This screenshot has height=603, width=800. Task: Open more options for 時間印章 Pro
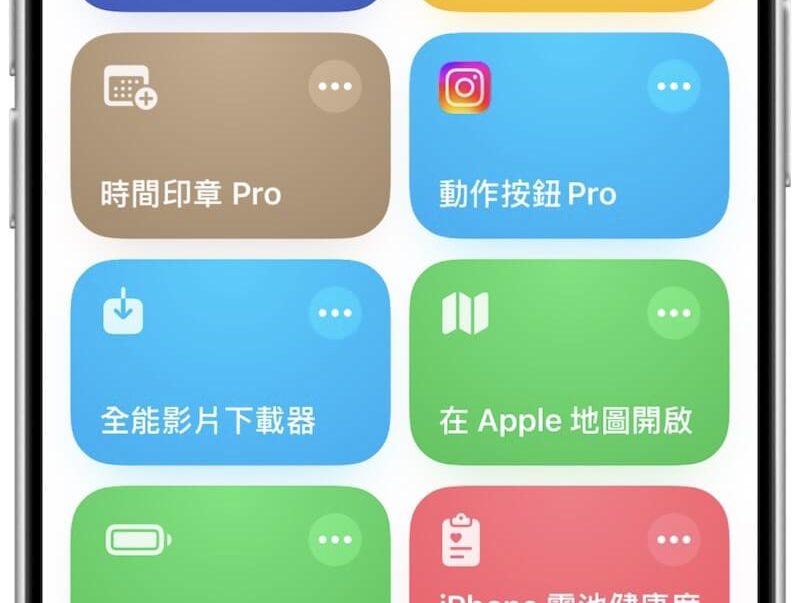335,87
